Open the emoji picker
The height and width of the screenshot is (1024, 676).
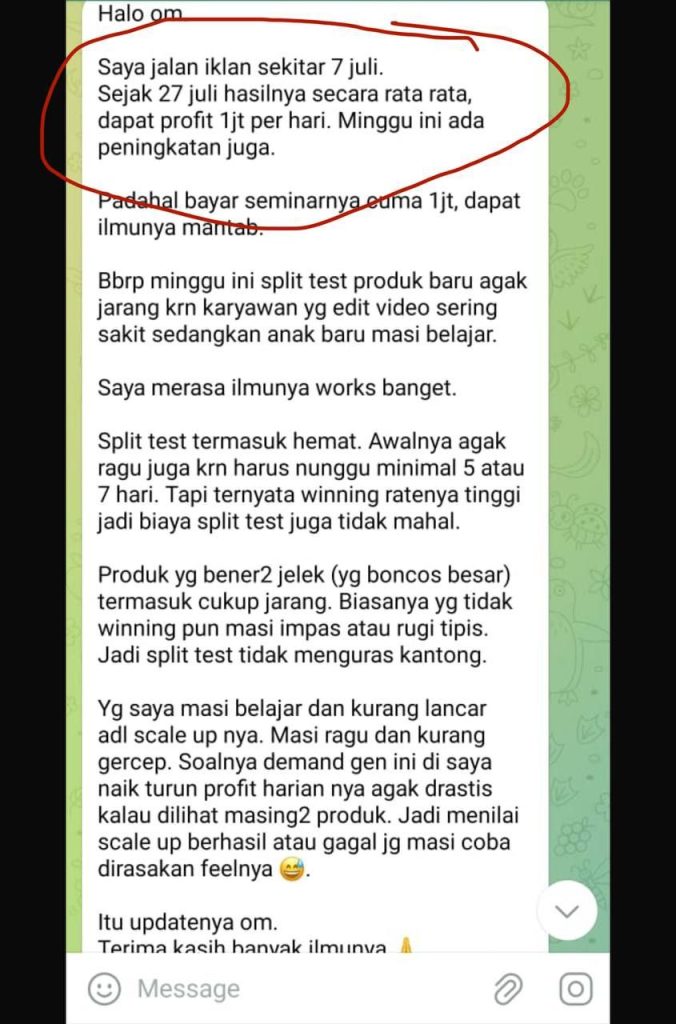pos(103,989)
